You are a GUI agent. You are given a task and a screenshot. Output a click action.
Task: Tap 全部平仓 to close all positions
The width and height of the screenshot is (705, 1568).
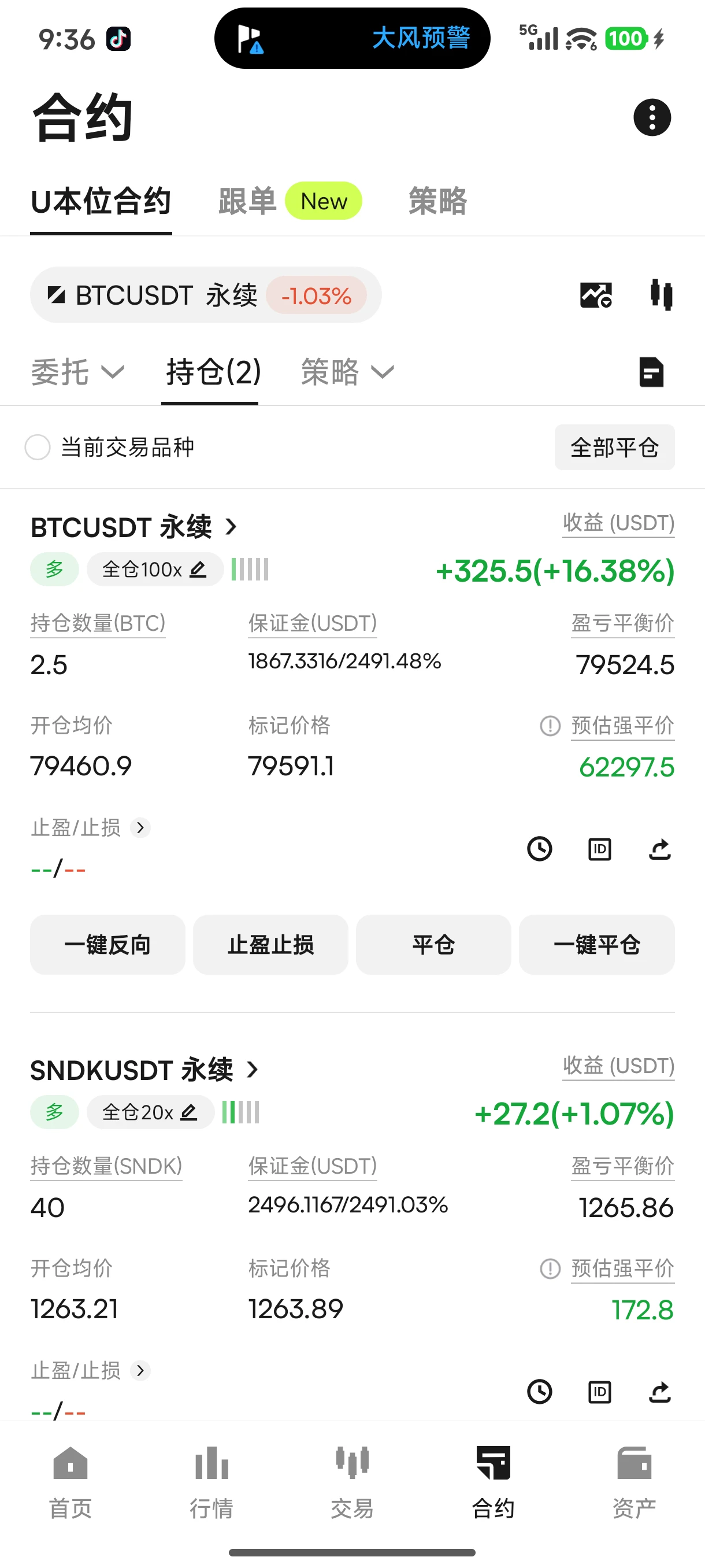pyautogui.click(x=614, y=448)
